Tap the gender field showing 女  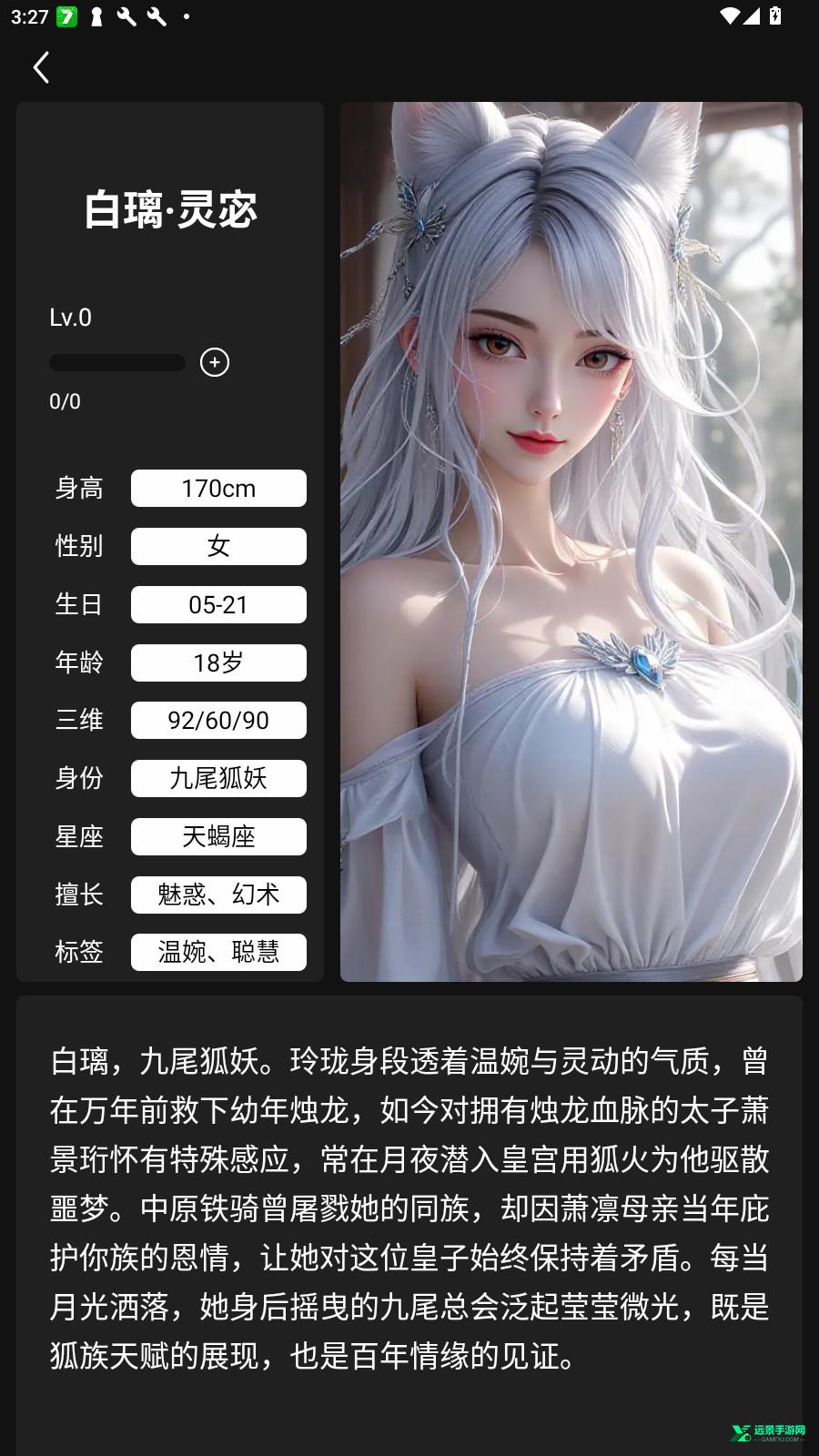[x=218, y=546]
